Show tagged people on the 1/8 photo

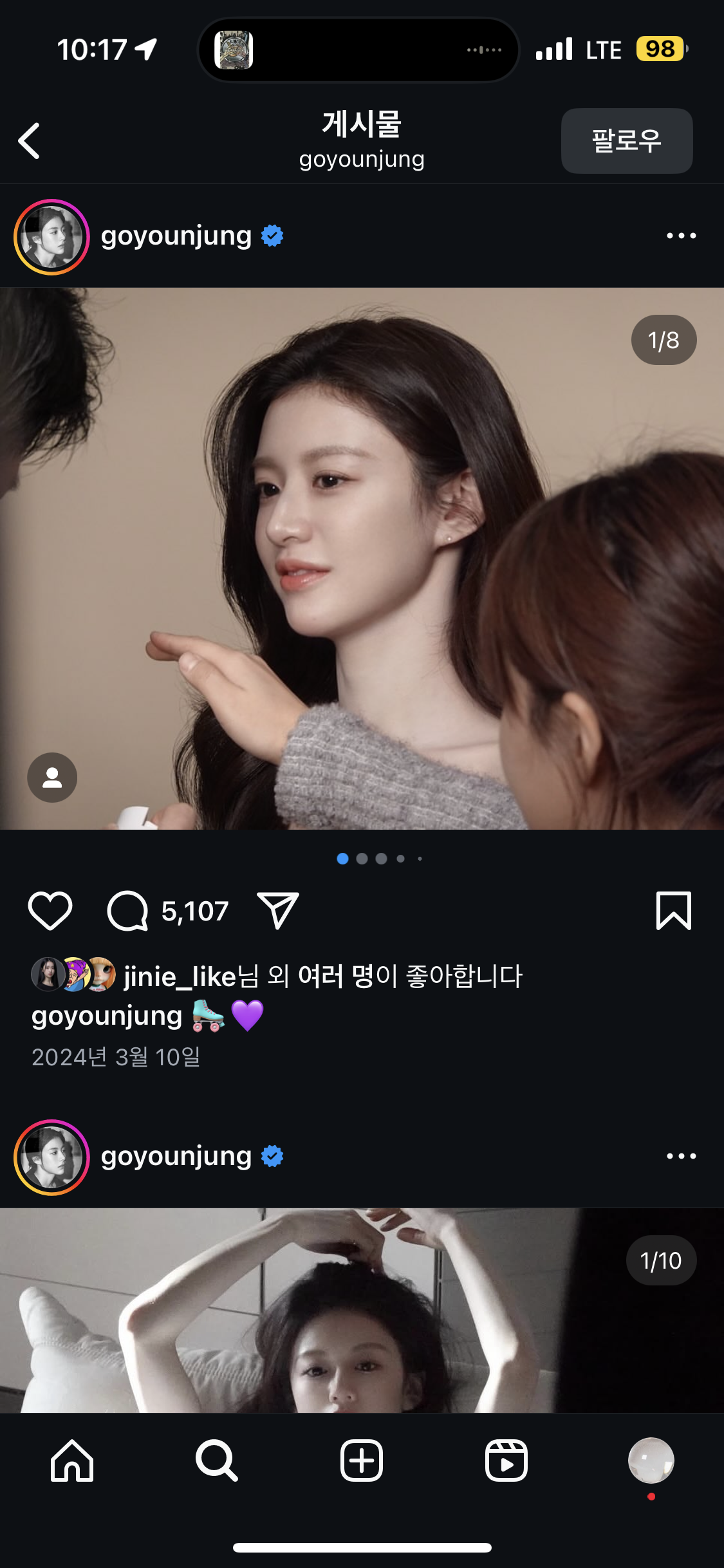(x=52, y=778)
